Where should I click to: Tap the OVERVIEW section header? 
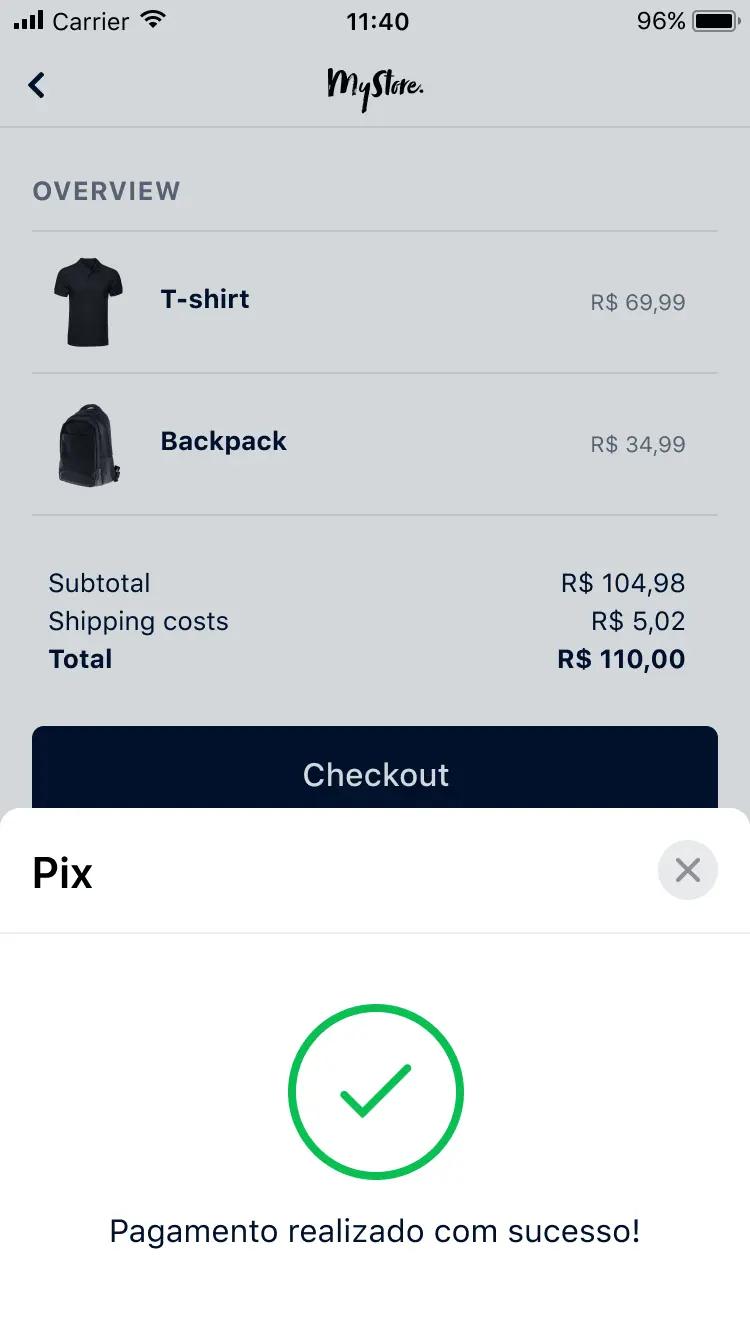[107, 191]
